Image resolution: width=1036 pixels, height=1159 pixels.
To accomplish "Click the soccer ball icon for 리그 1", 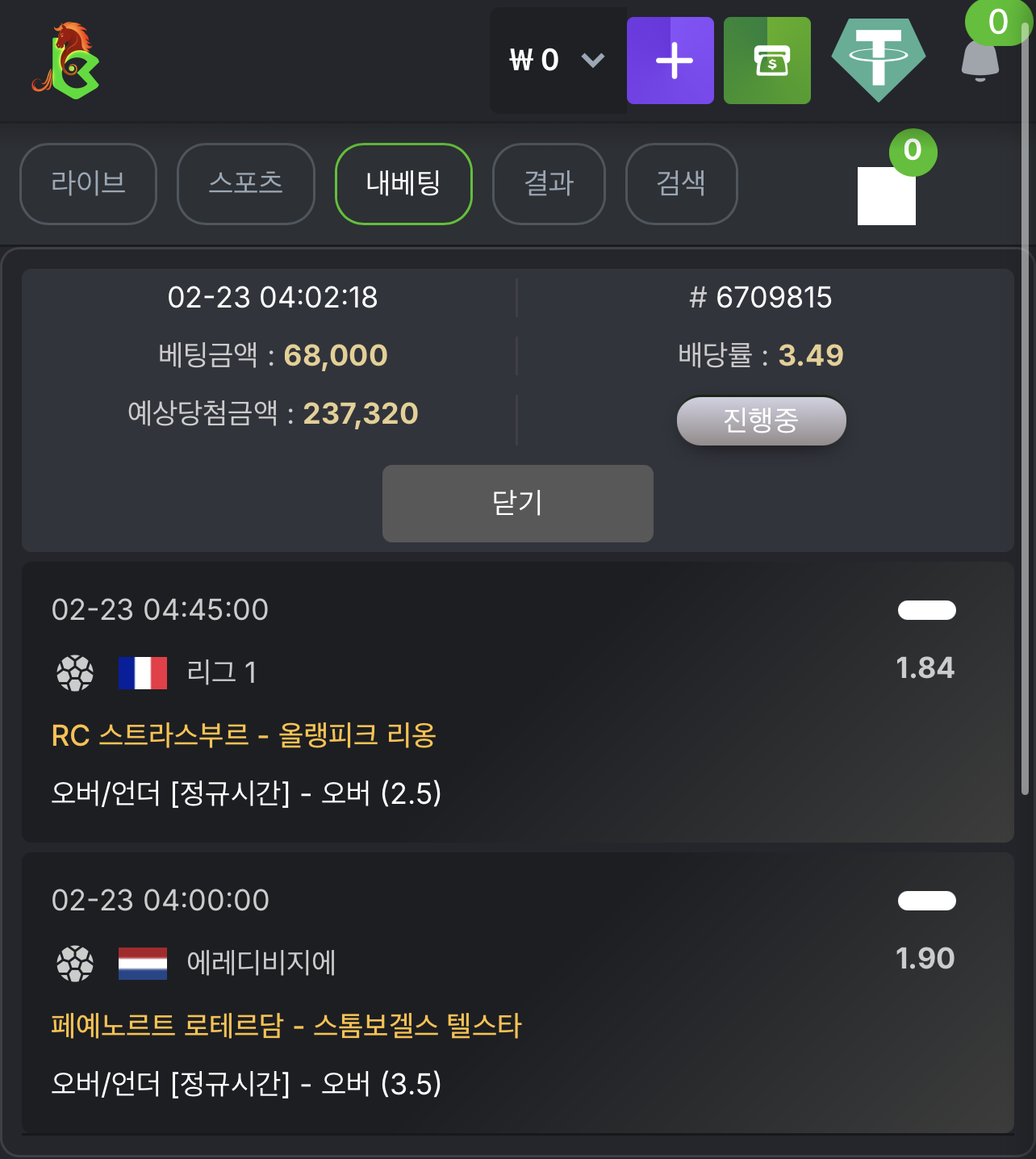I will tap(75, 672).
